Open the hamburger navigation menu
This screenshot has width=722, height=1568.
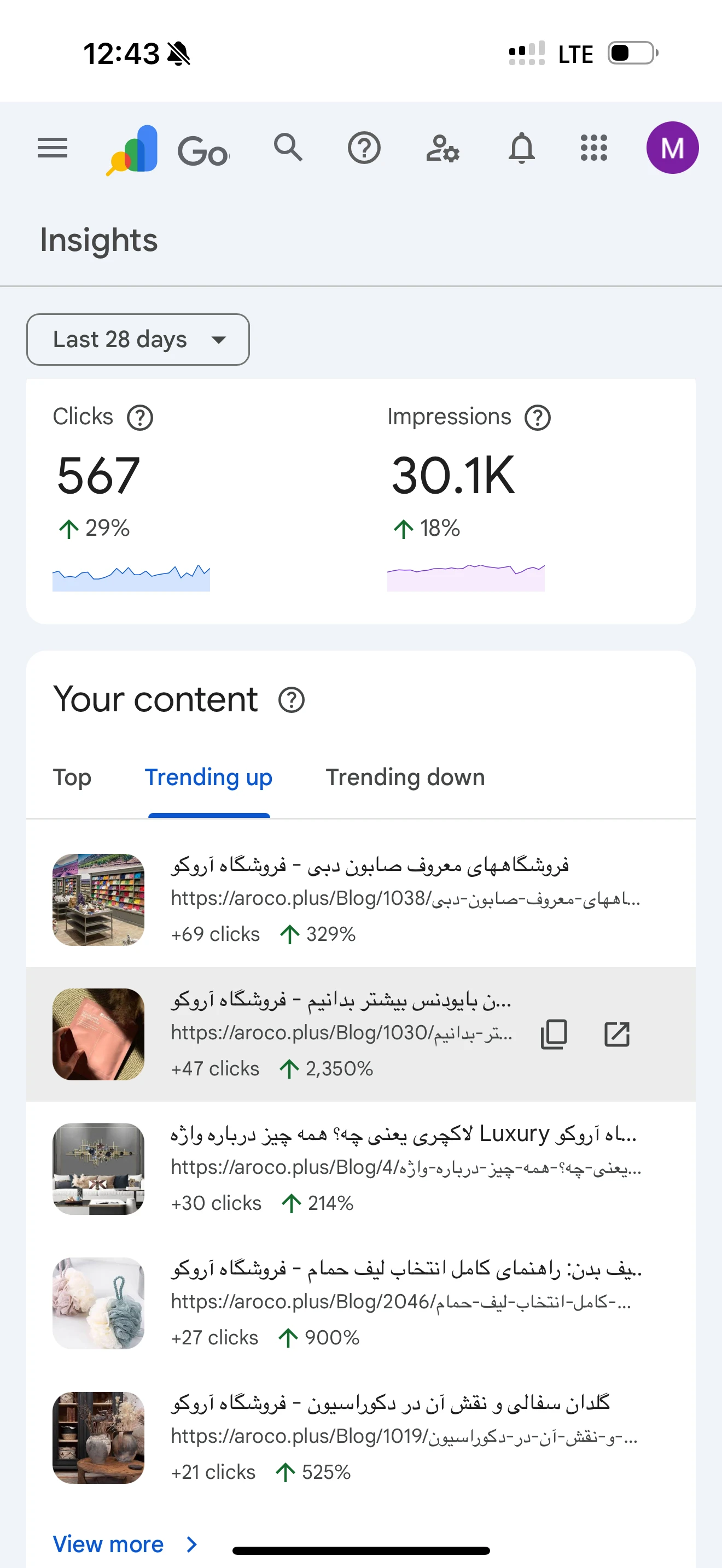[x=53, y=148]
